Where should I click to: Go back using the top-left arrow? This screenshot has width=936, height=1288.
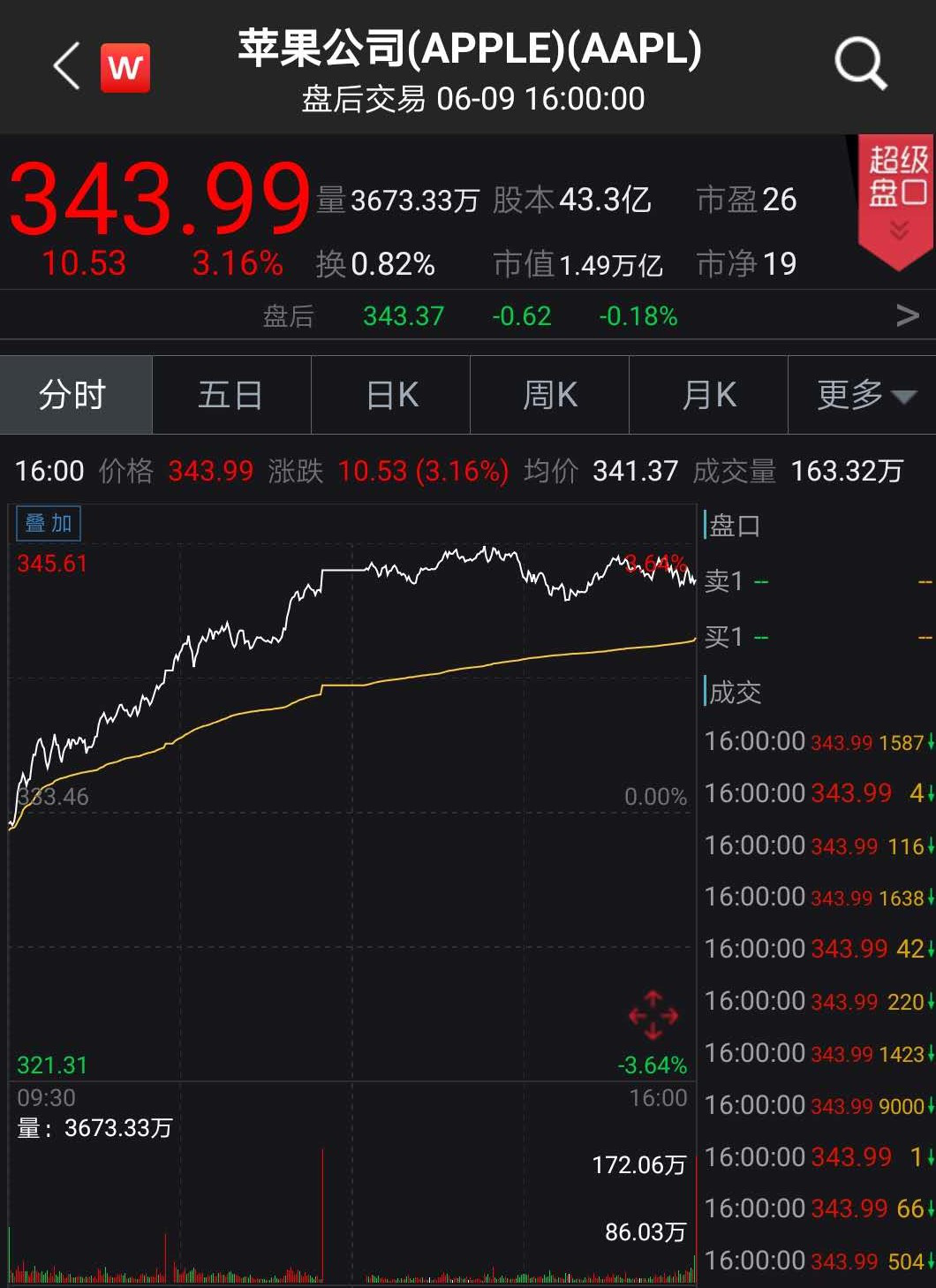(x=67, y=66)
